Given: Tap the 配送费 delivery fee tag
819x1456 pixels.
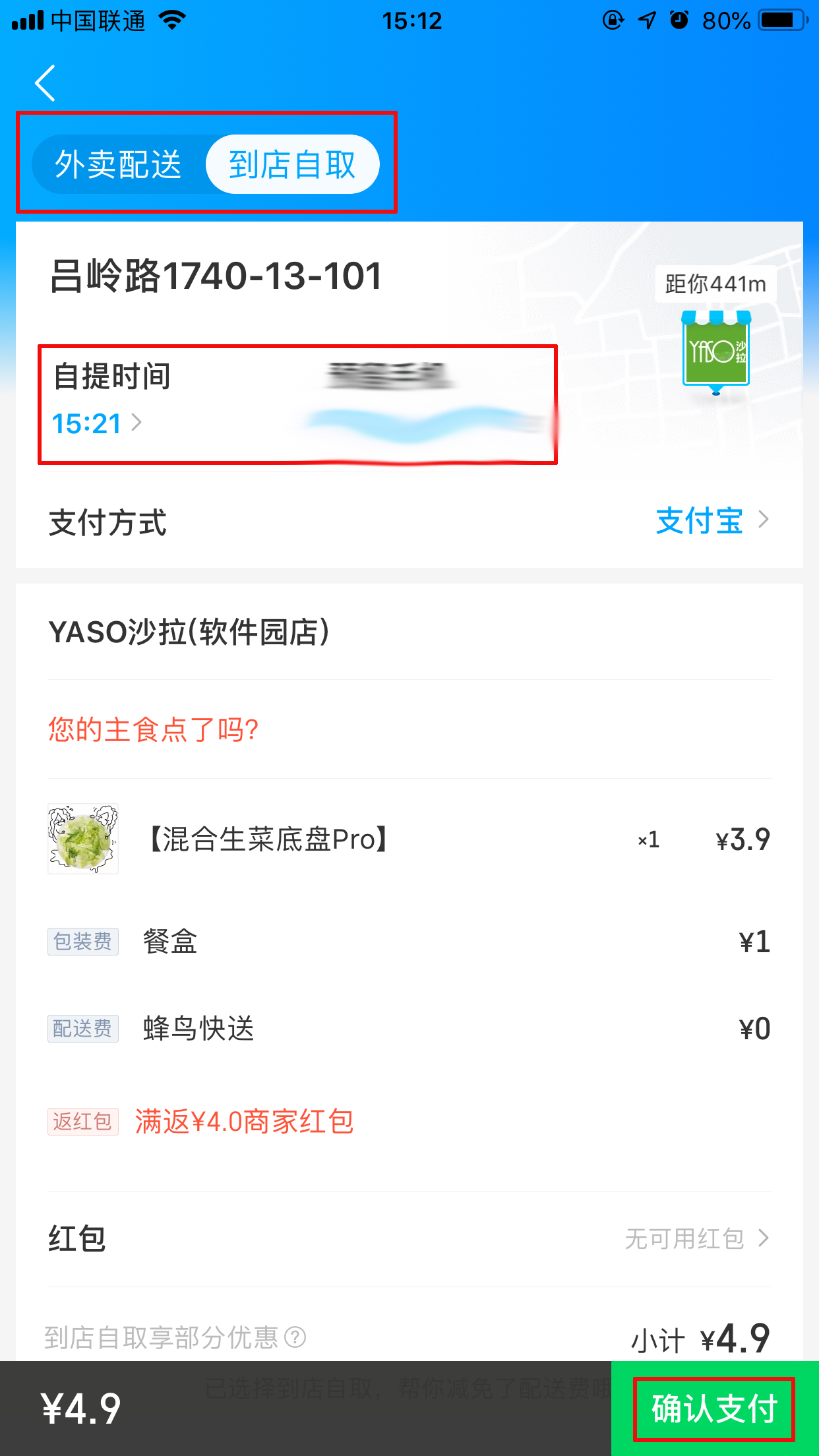Looking at the screenshot, I should tap(82, 1027).
